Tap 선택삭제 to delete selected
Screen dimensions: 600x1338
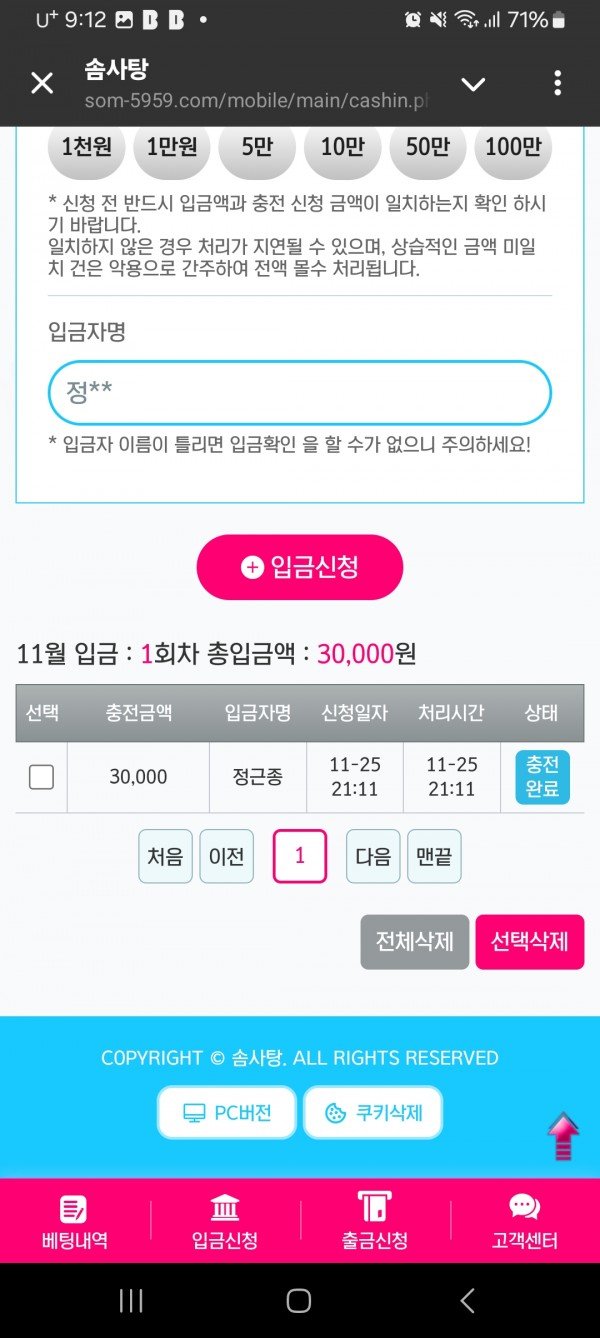pos(529,942)
